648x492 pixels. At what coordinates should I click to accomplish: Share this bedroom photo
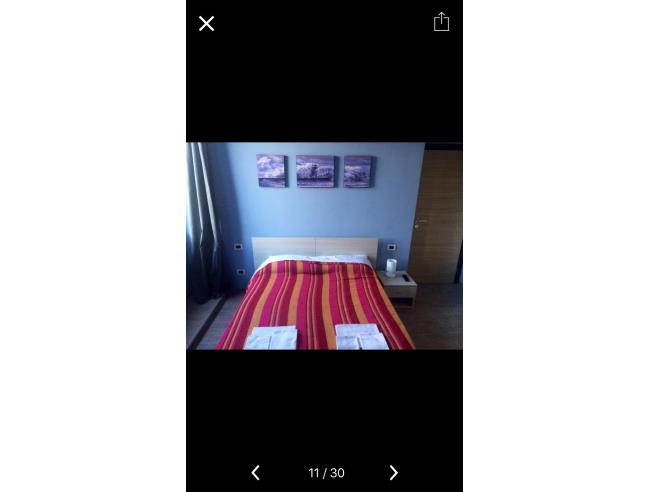[x=441, y=22]
